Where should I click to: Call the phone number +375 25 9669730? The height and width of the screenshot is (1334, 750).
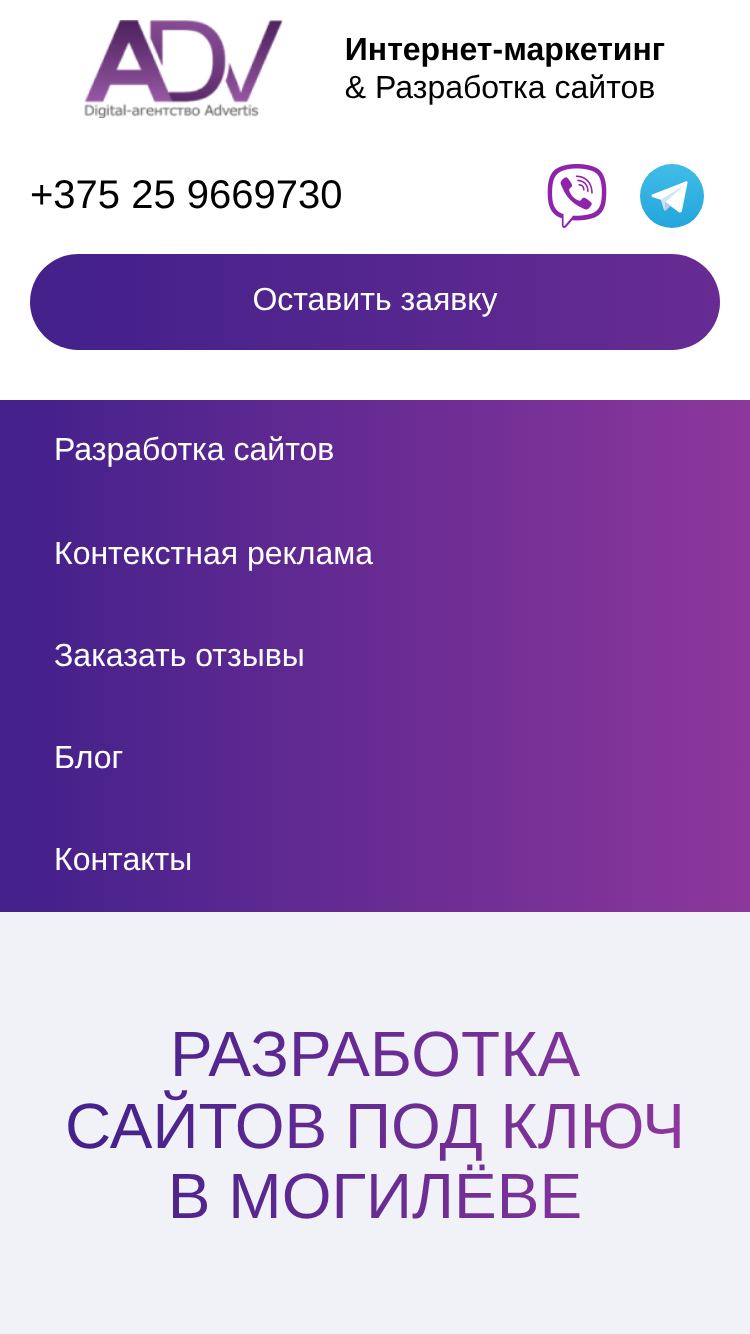(186, 195)
